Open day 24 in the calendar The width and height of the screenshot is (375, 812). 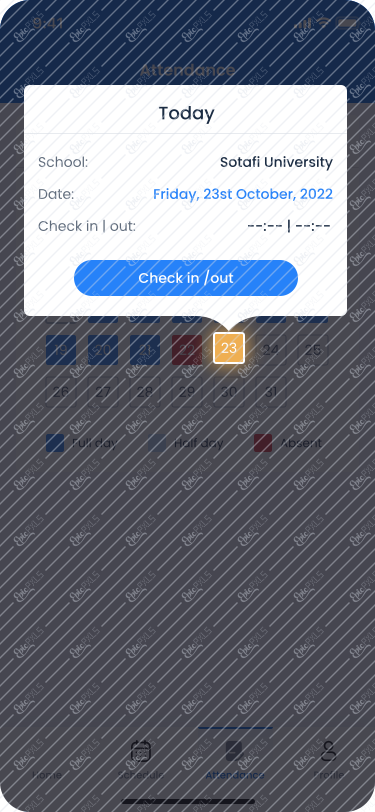271,350
